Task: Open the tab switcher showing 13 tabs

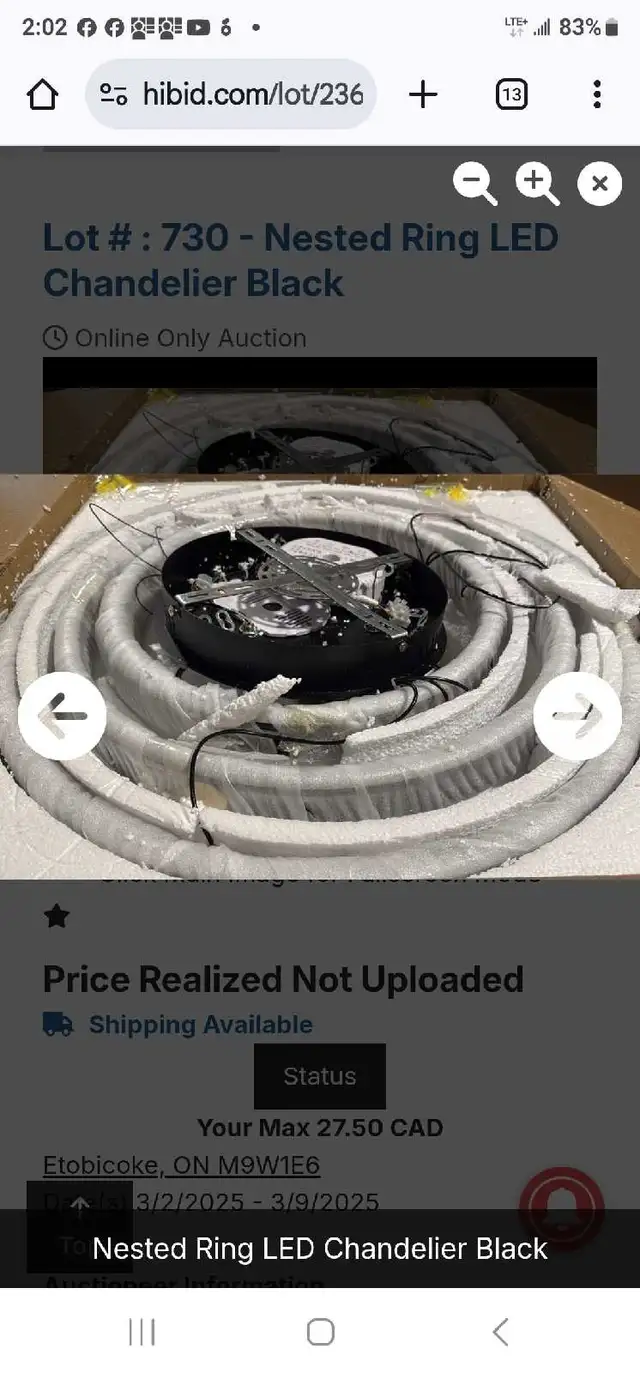Action: [511, 95]
